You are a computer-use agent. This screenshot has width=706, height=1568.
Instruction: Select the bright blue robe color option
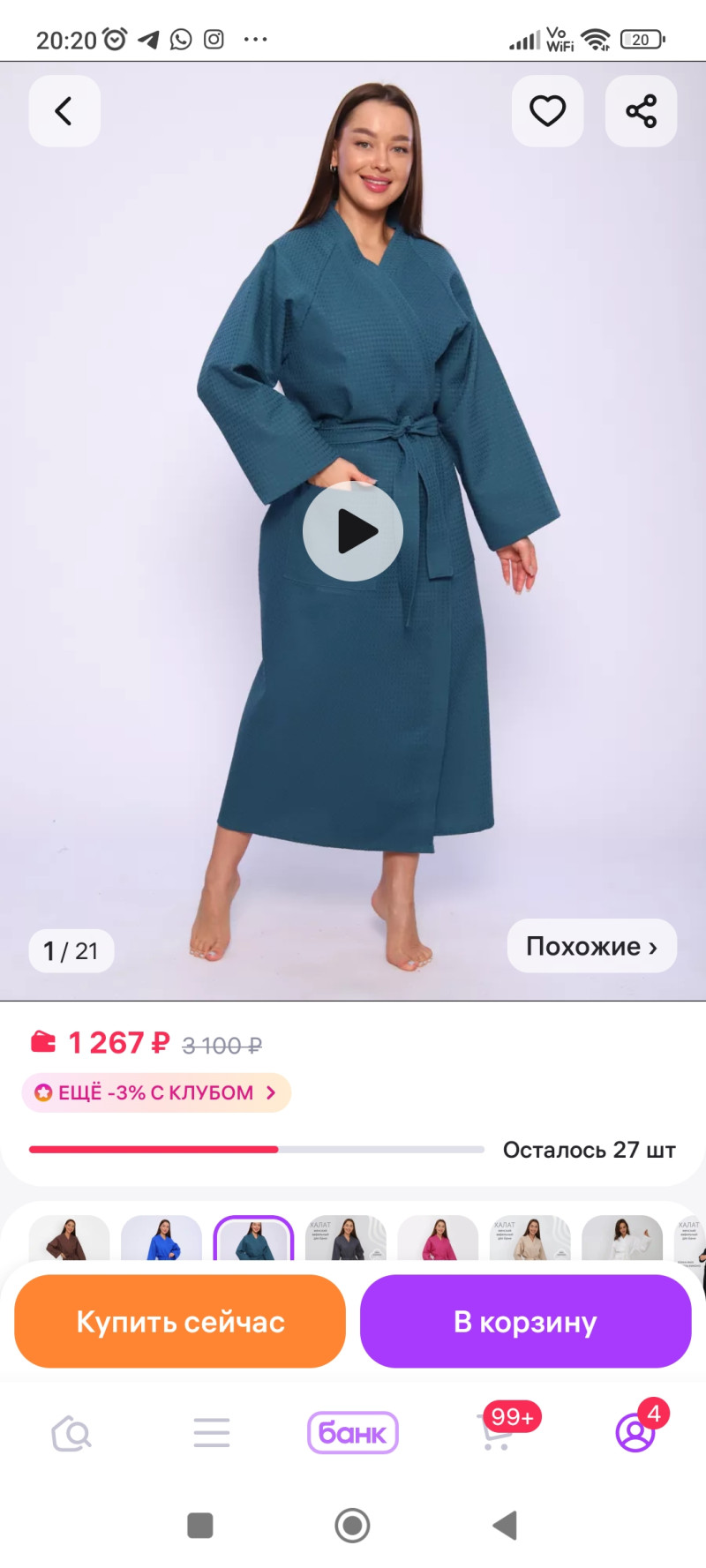[161, 1239]
